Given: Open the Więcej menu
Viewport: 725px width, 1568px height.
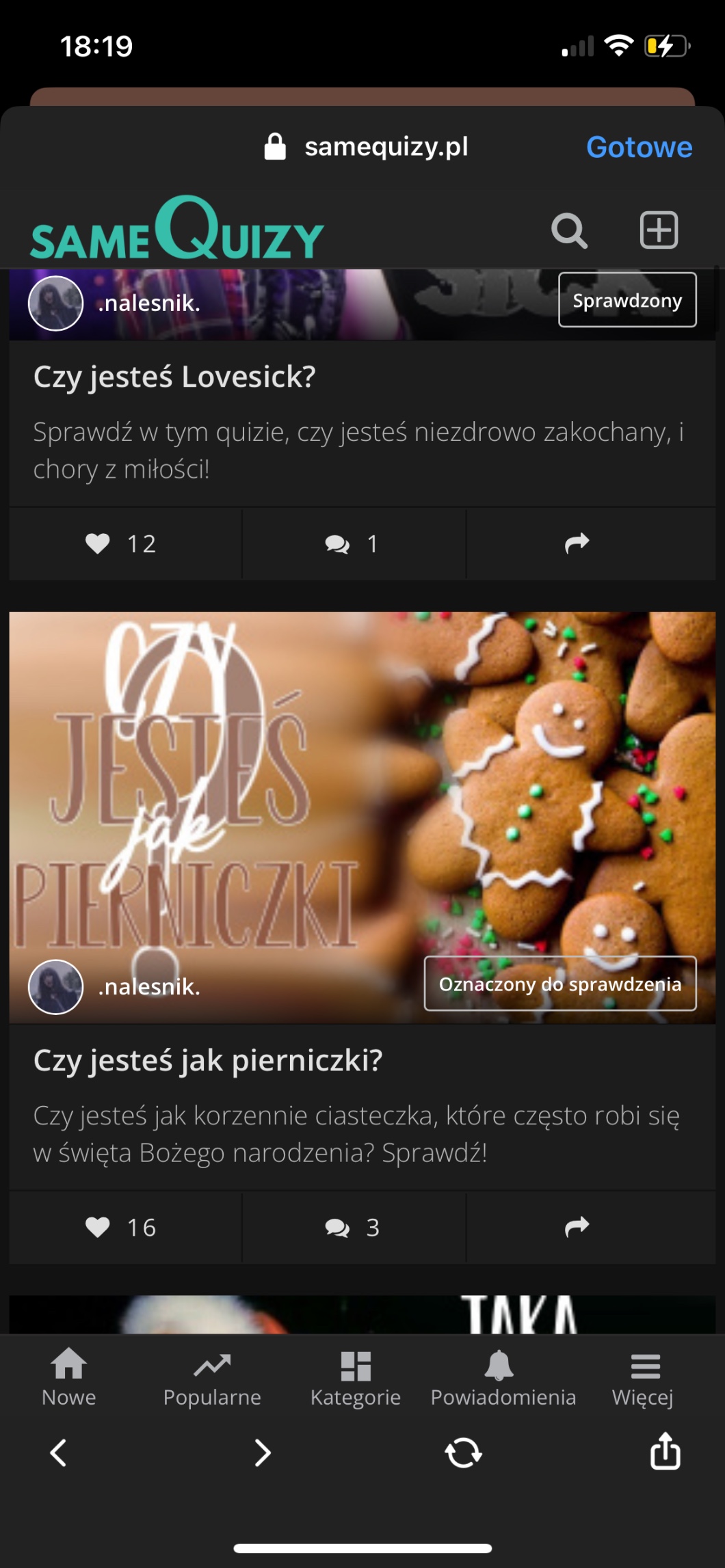Looking at the screenshot, I should [x=644, y=1377].
